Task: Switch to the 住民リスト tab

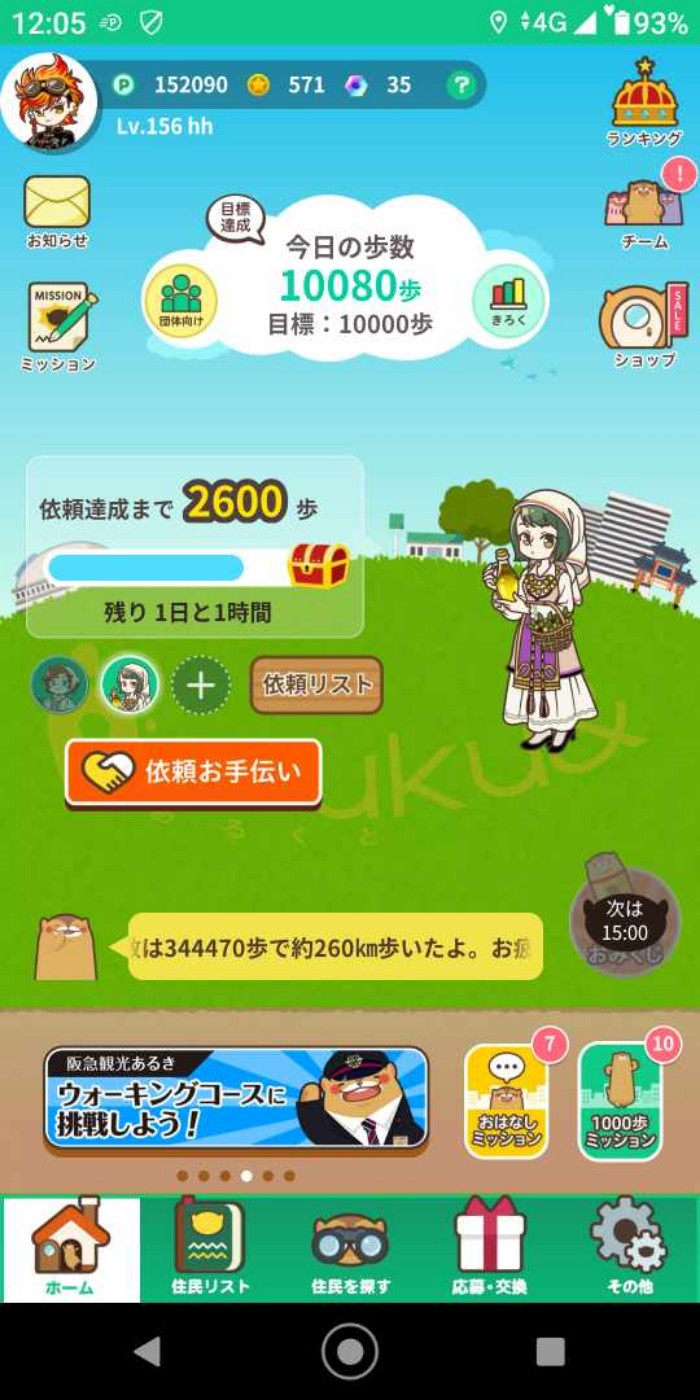Action: [x=209, y=1248]
